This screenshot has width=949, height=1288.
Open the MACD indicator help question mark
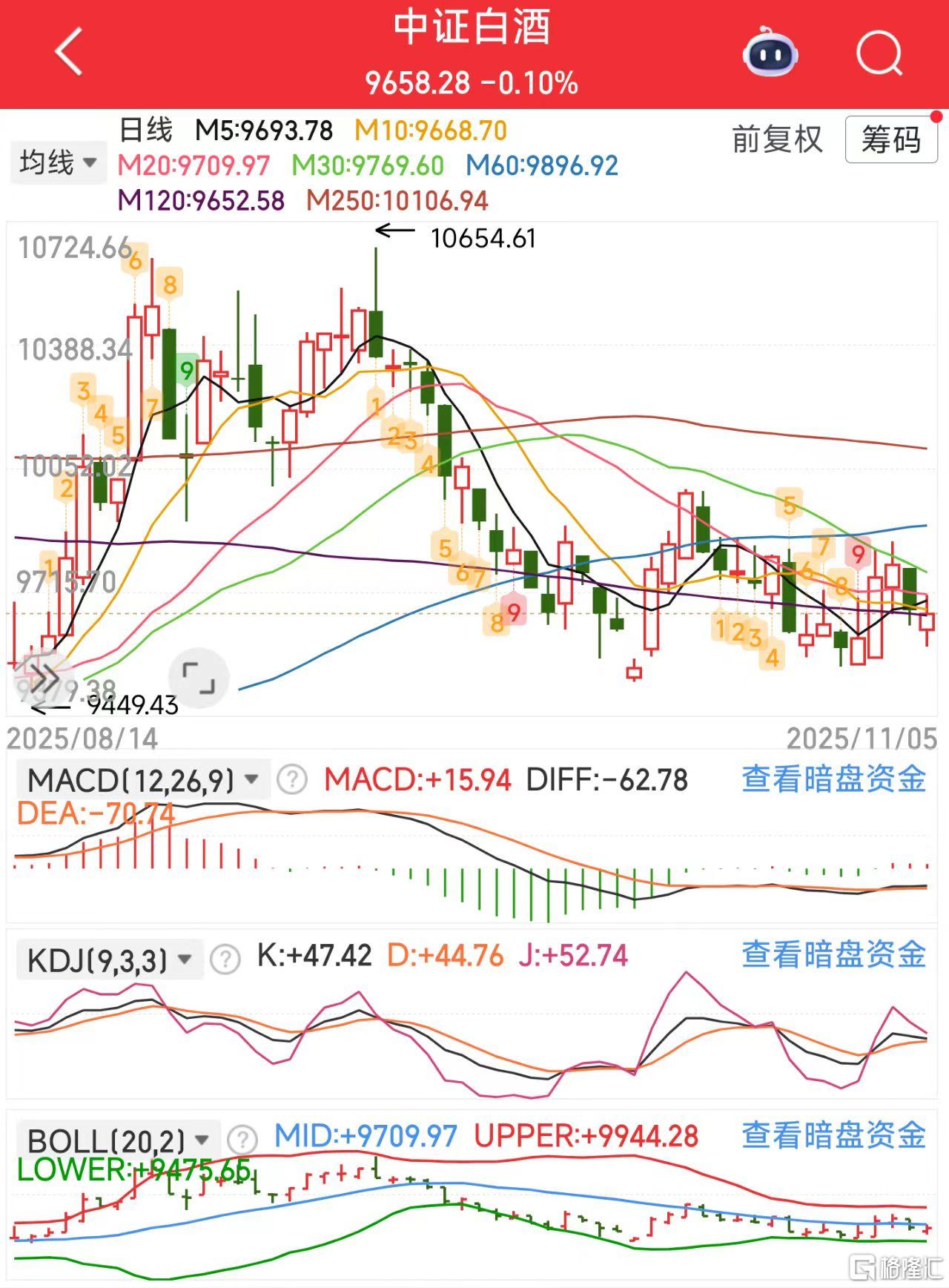[292, 779]
